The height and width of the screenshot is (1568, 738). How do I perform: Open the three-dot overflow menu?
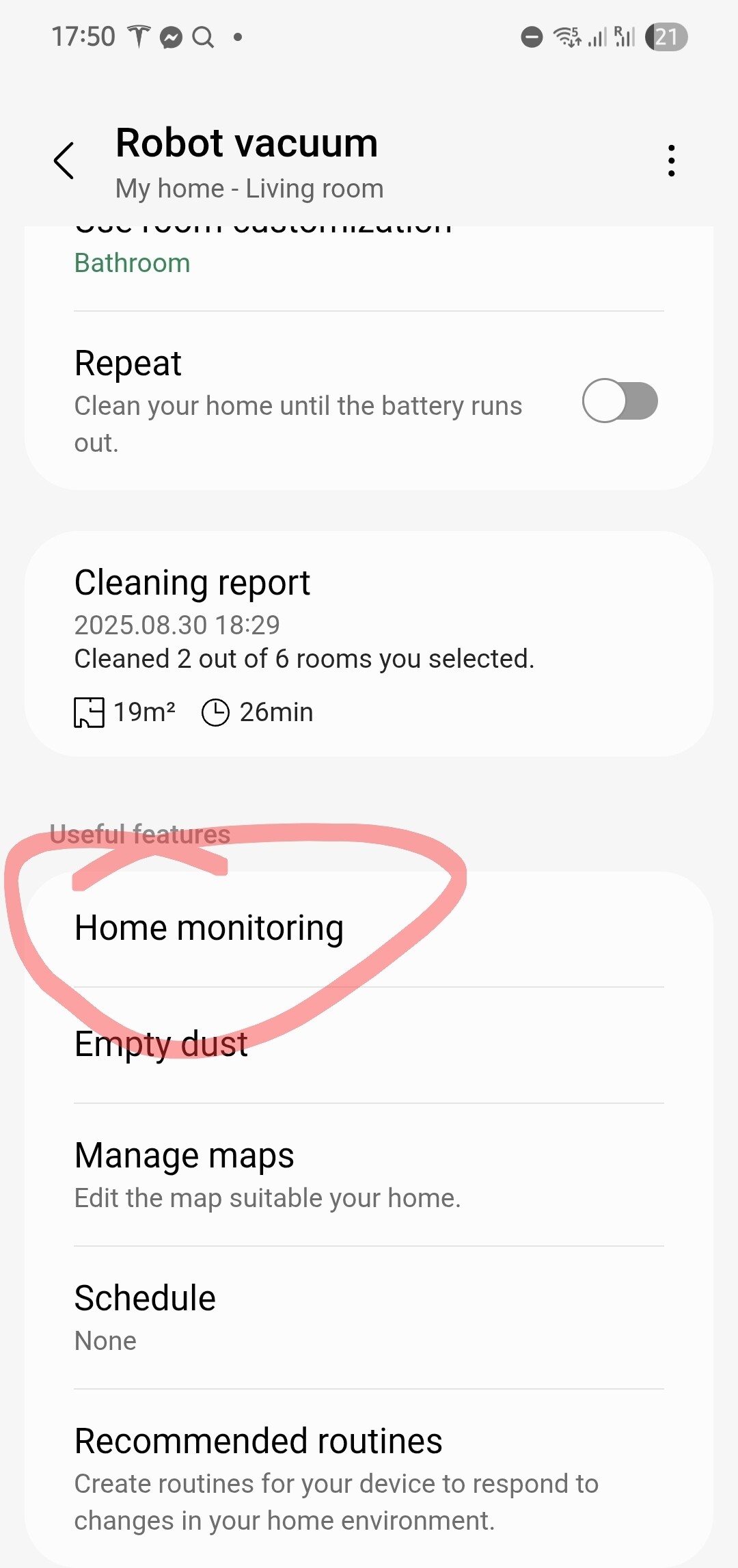pyautogui.click(x=671, y=161)
